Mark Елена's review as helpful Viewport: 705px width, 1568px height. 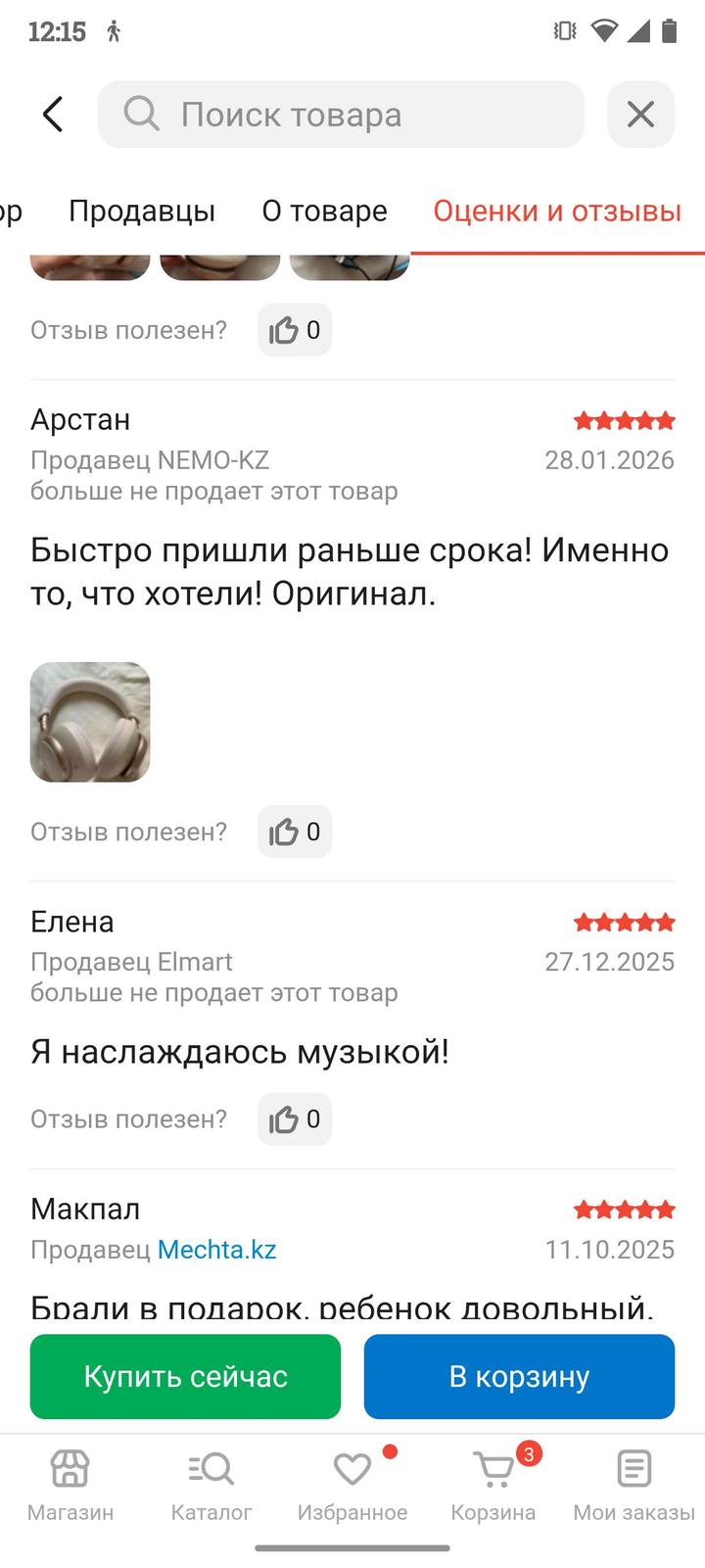click(295, 1118)
